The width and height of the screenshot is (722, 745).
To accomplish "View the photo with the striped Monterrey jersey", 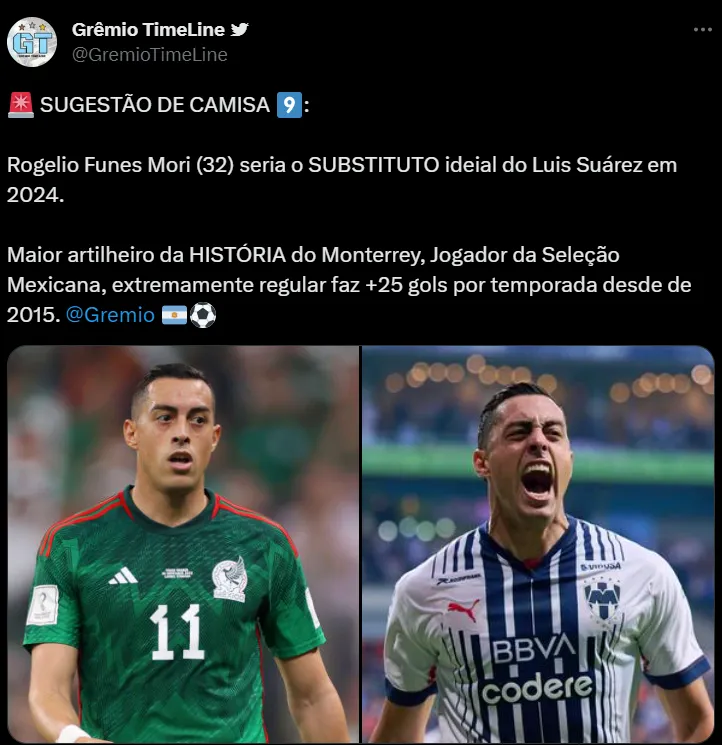I will pyautogui.click(x=538, y=545).
